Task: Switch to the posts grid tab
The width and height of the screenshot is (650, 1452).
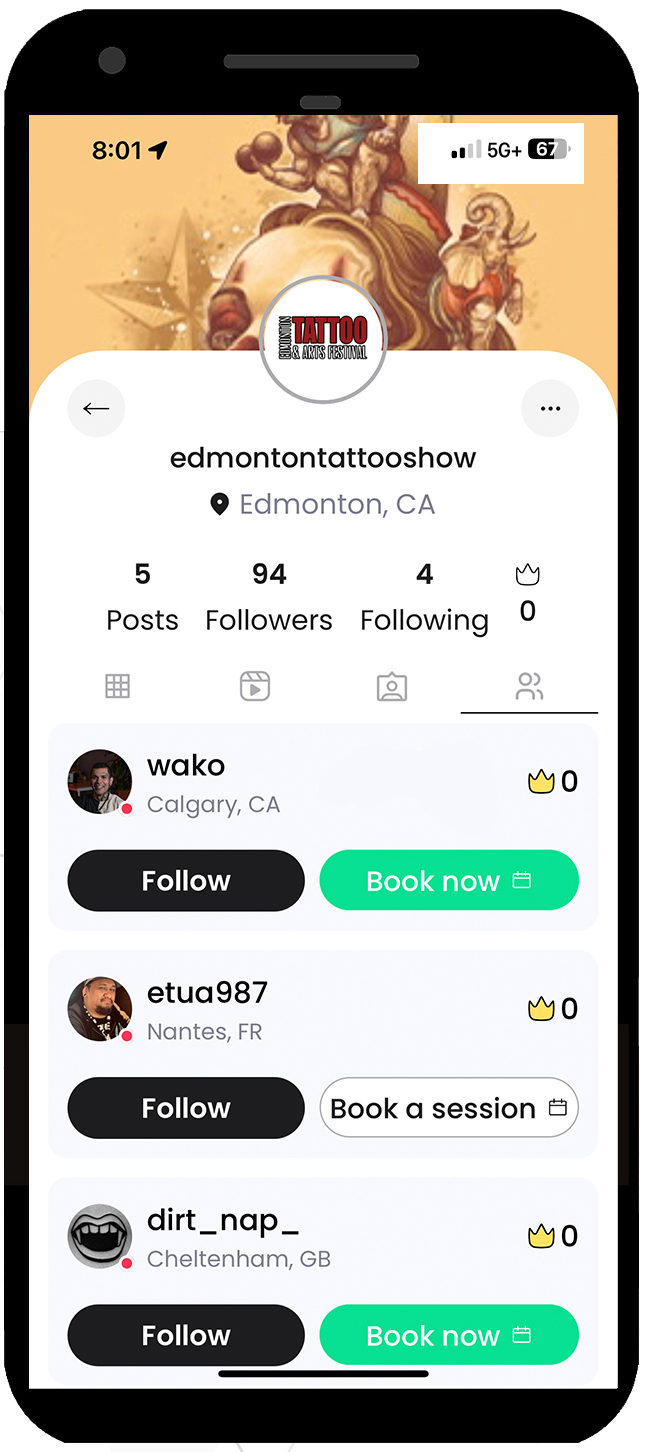Action: (x=118, y=687)
